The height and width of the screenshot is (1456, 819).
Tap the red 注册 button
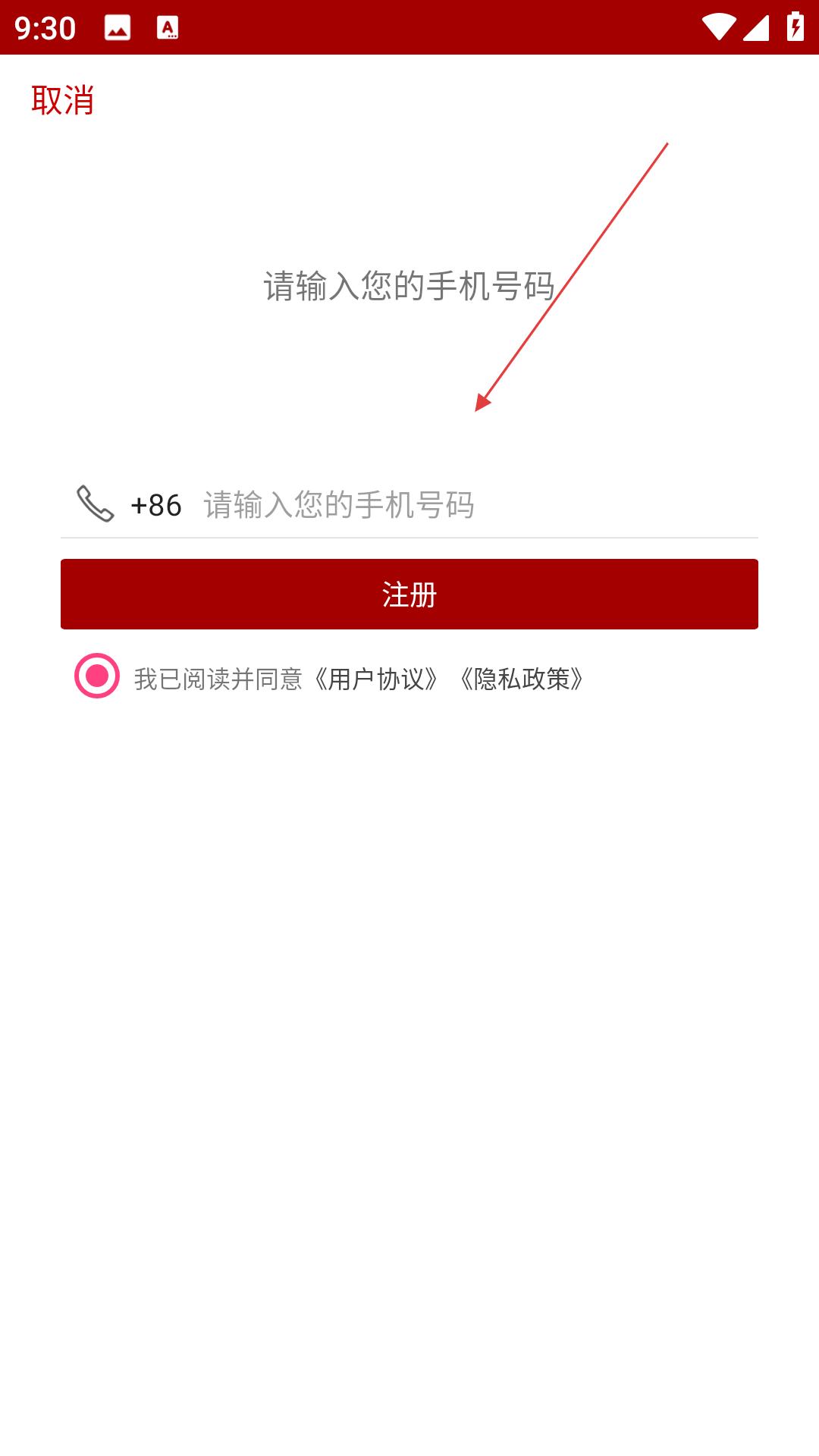click(x=409, y=594)
